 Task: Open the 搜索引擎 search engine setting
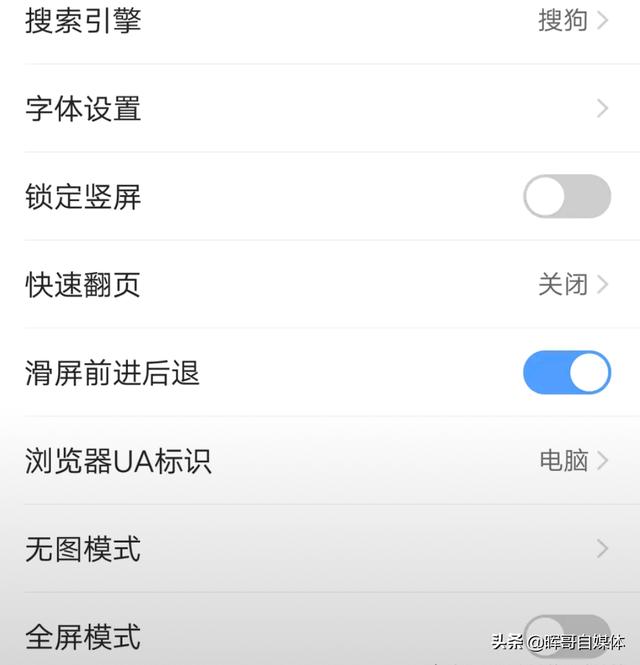tap(320, 22)
